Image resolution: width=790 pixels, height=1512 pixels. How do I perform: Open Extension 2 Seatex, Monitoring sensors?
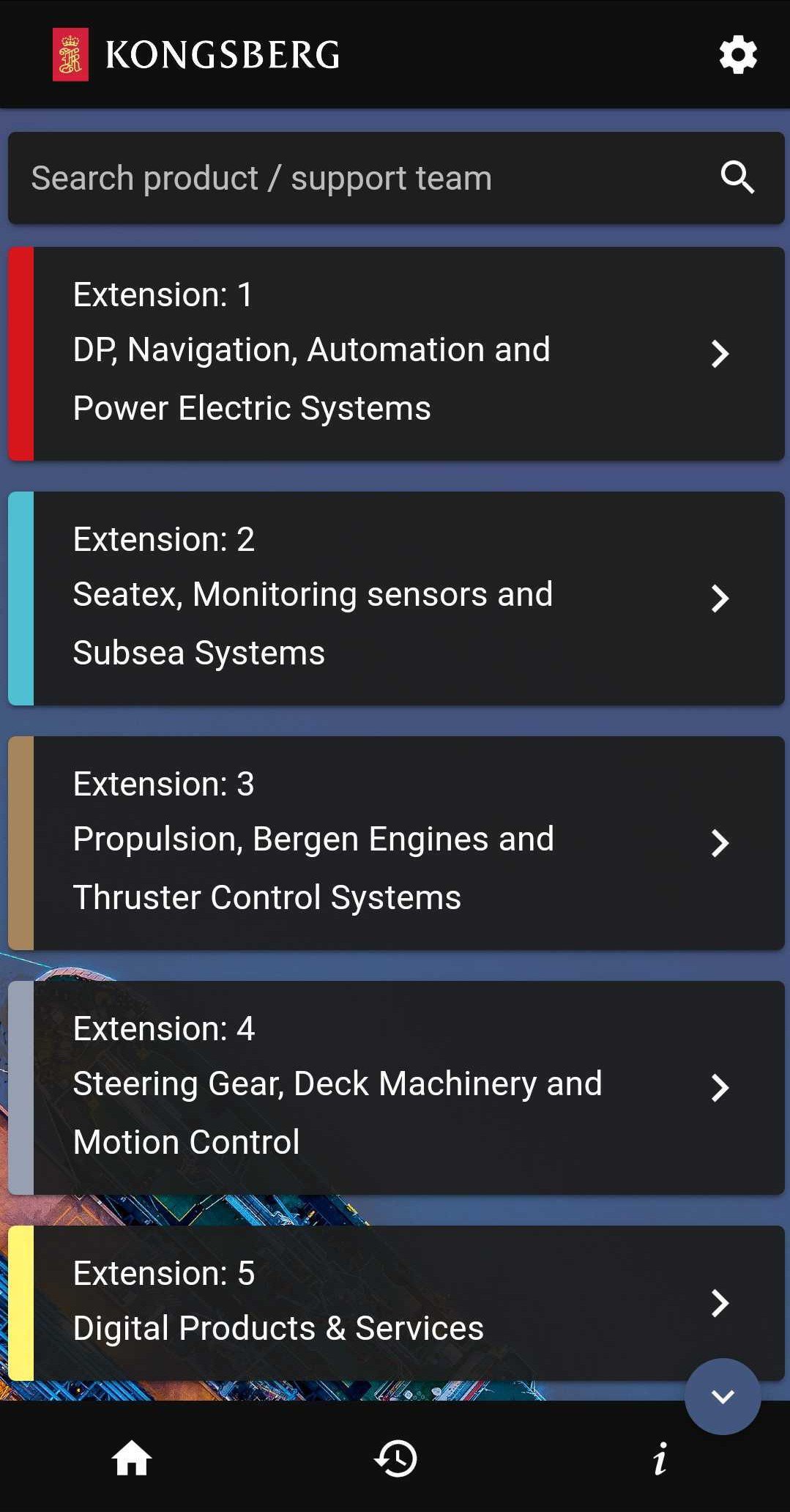pos(395,598)
